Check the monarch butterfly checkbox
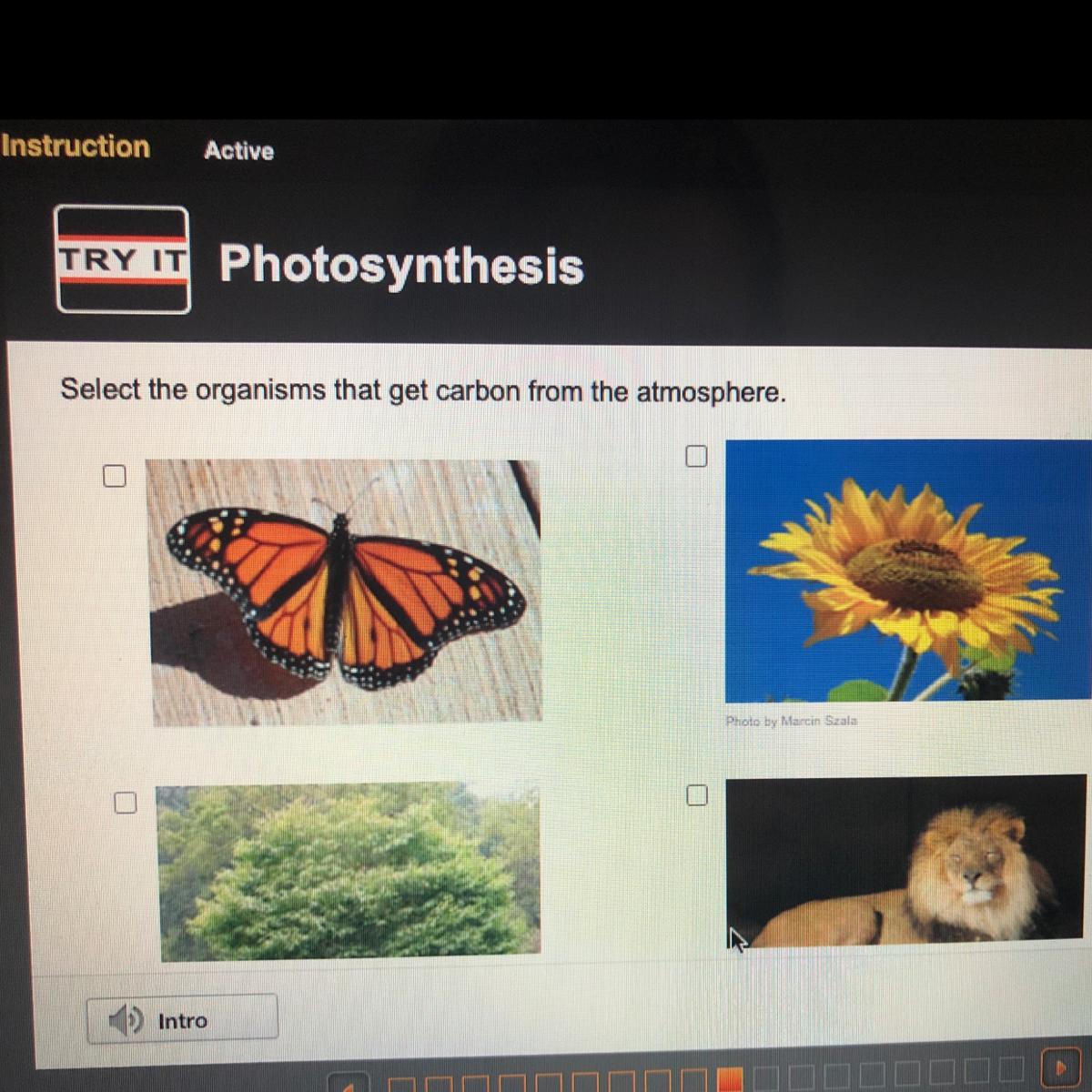The image size is (1092, 1092). tap(114, 476)
